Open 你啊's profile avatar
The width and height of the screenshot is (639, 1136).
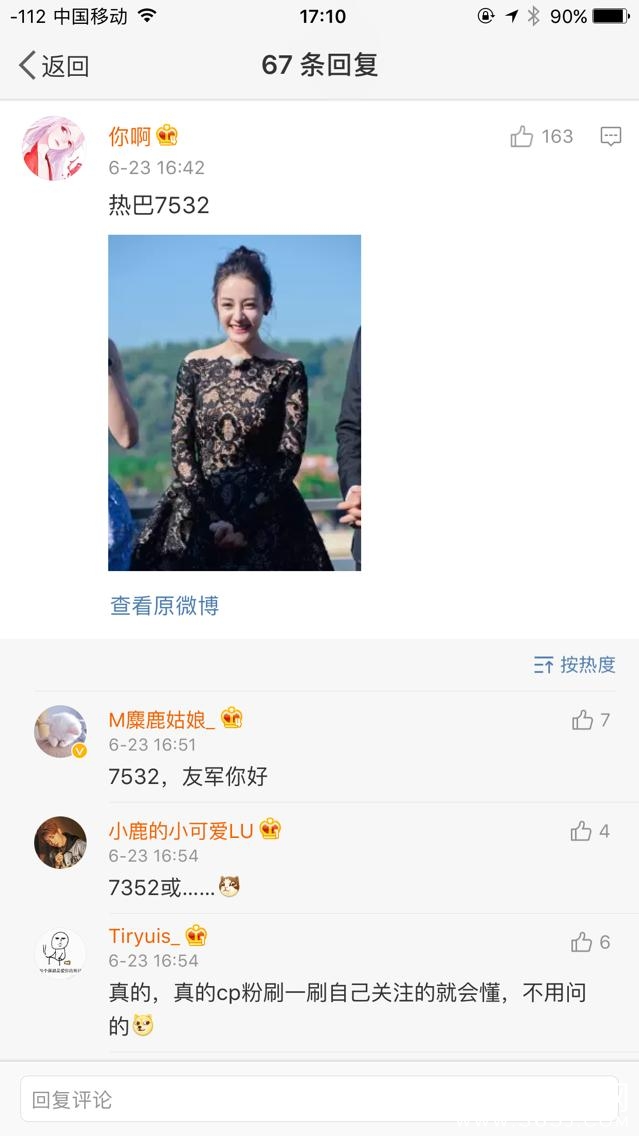pyautogui.click(x=53, y=147)
